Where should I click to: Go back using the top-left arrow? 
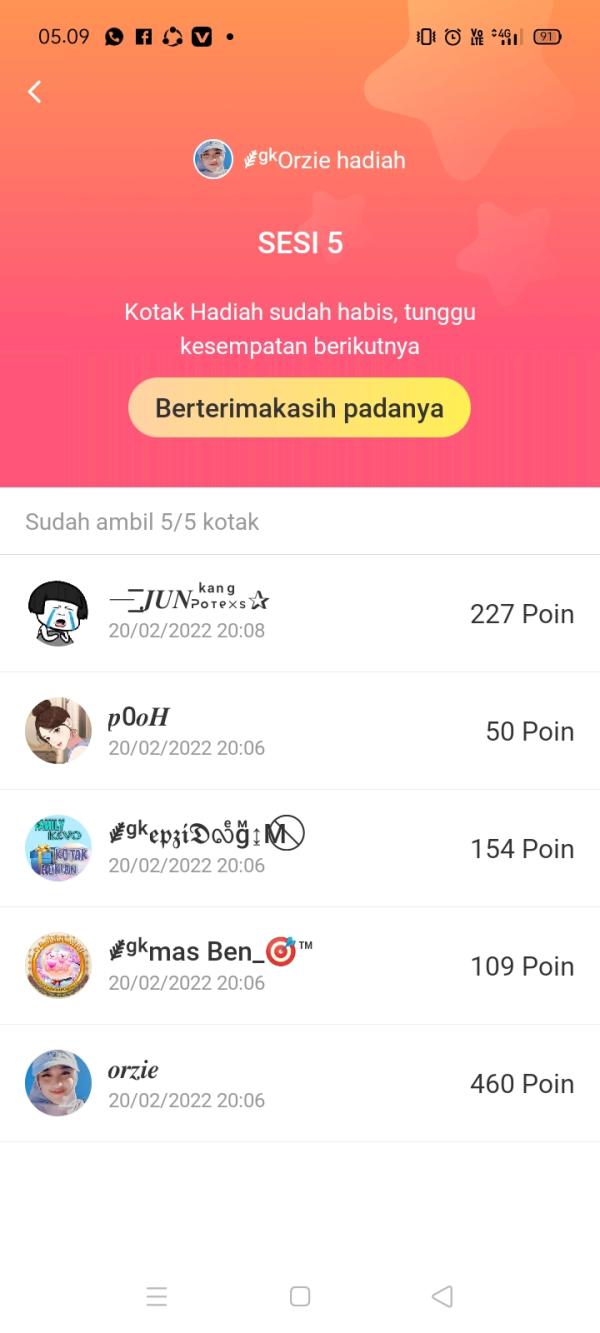[34, 92]
